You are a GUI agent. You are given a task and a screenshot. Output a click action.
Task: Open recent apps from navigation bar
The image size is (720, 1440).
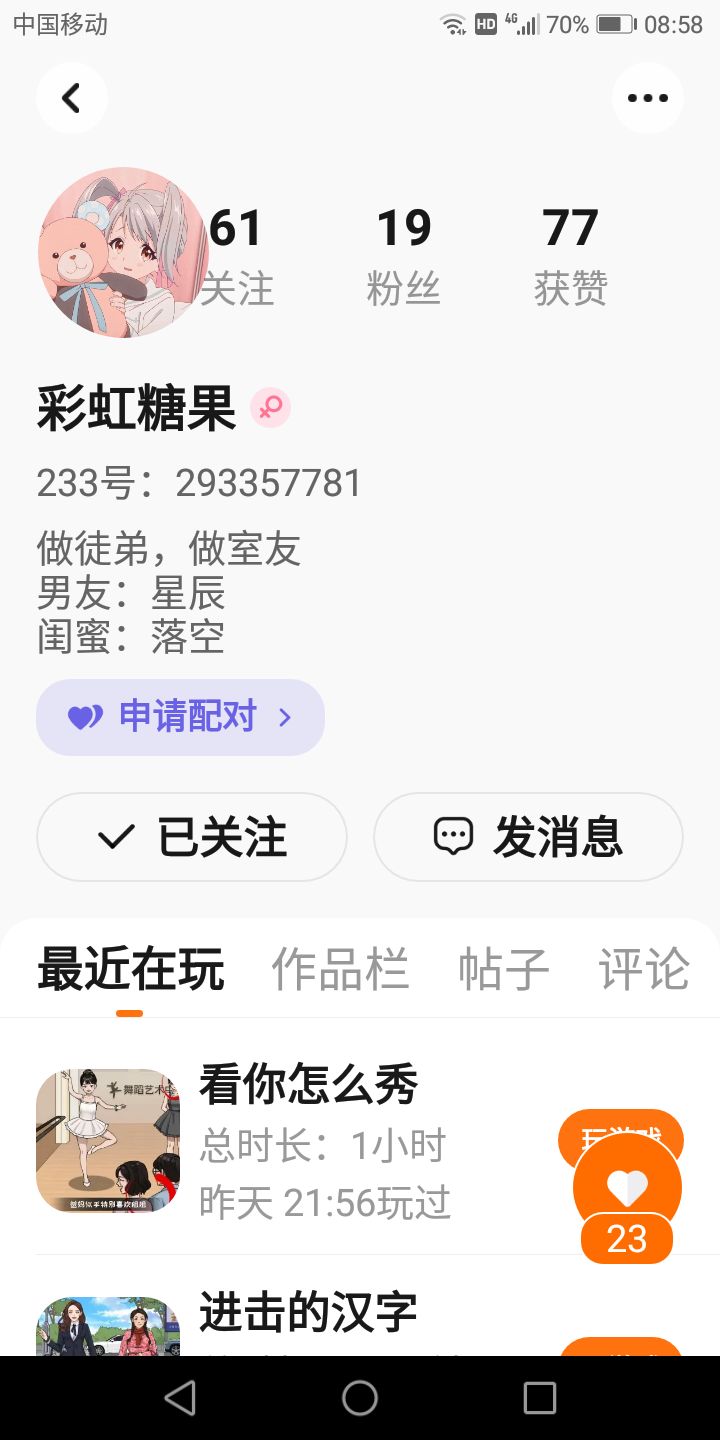(x=540, y=1398)
